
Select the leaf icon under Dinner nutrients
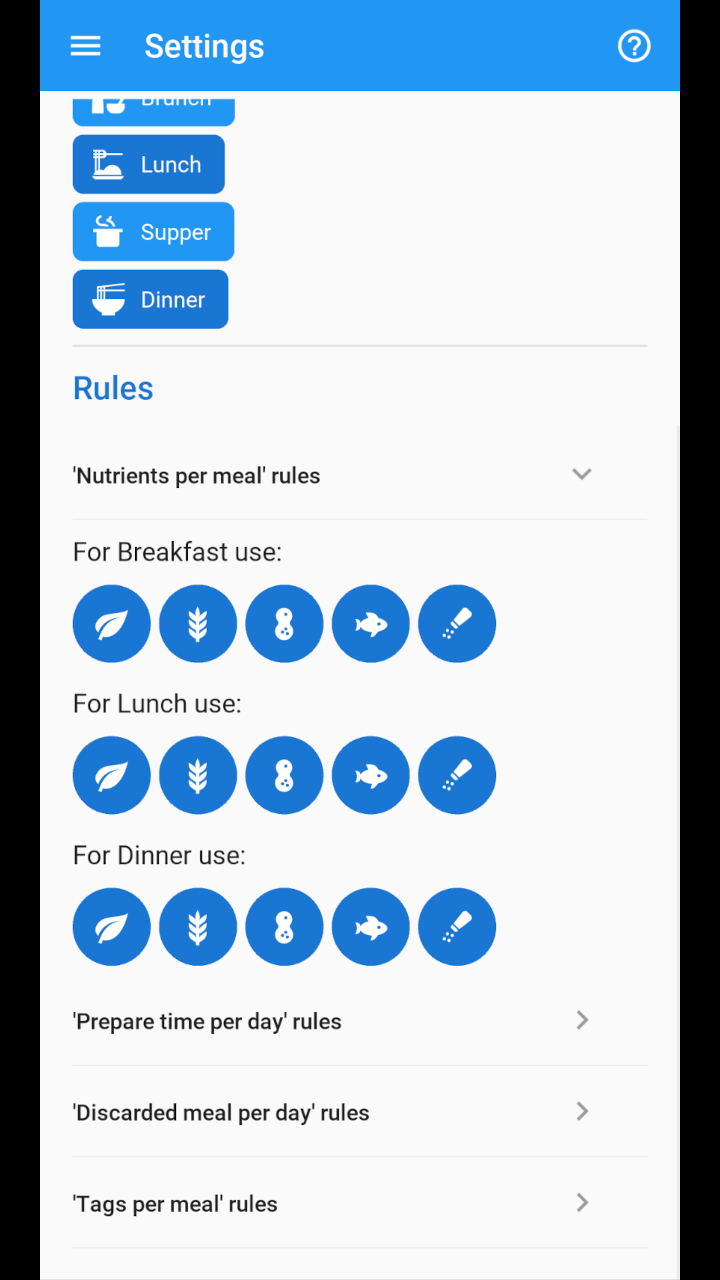[111, 927]
